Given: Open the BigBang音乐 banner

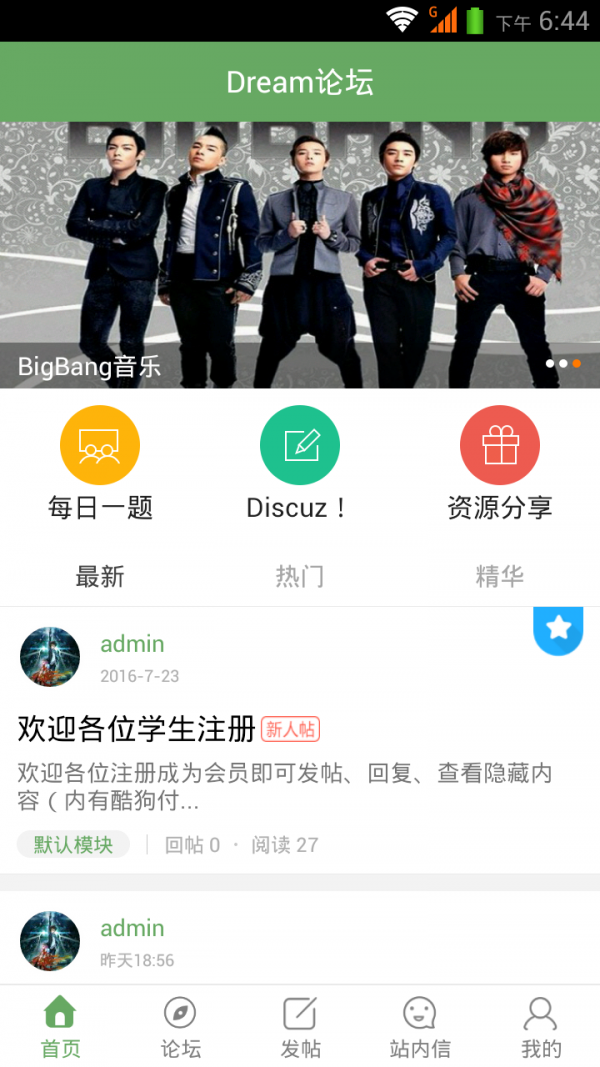Looking at the screenshot, I should click(300, 255).
